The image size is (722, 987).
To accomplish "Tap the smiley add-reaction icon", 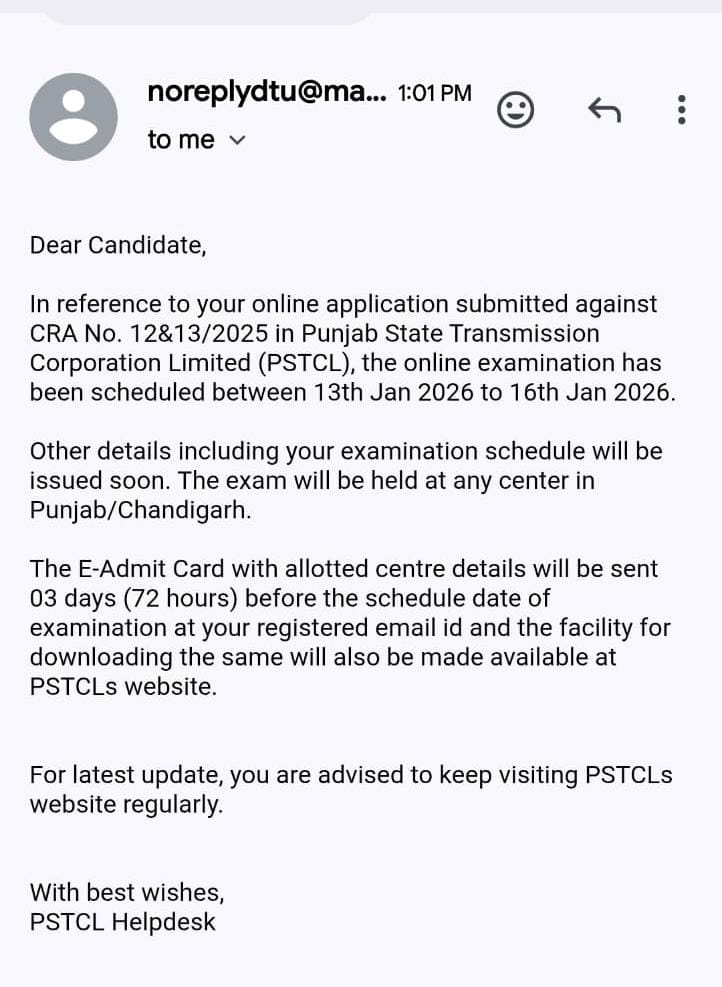I will pos(516,110).
